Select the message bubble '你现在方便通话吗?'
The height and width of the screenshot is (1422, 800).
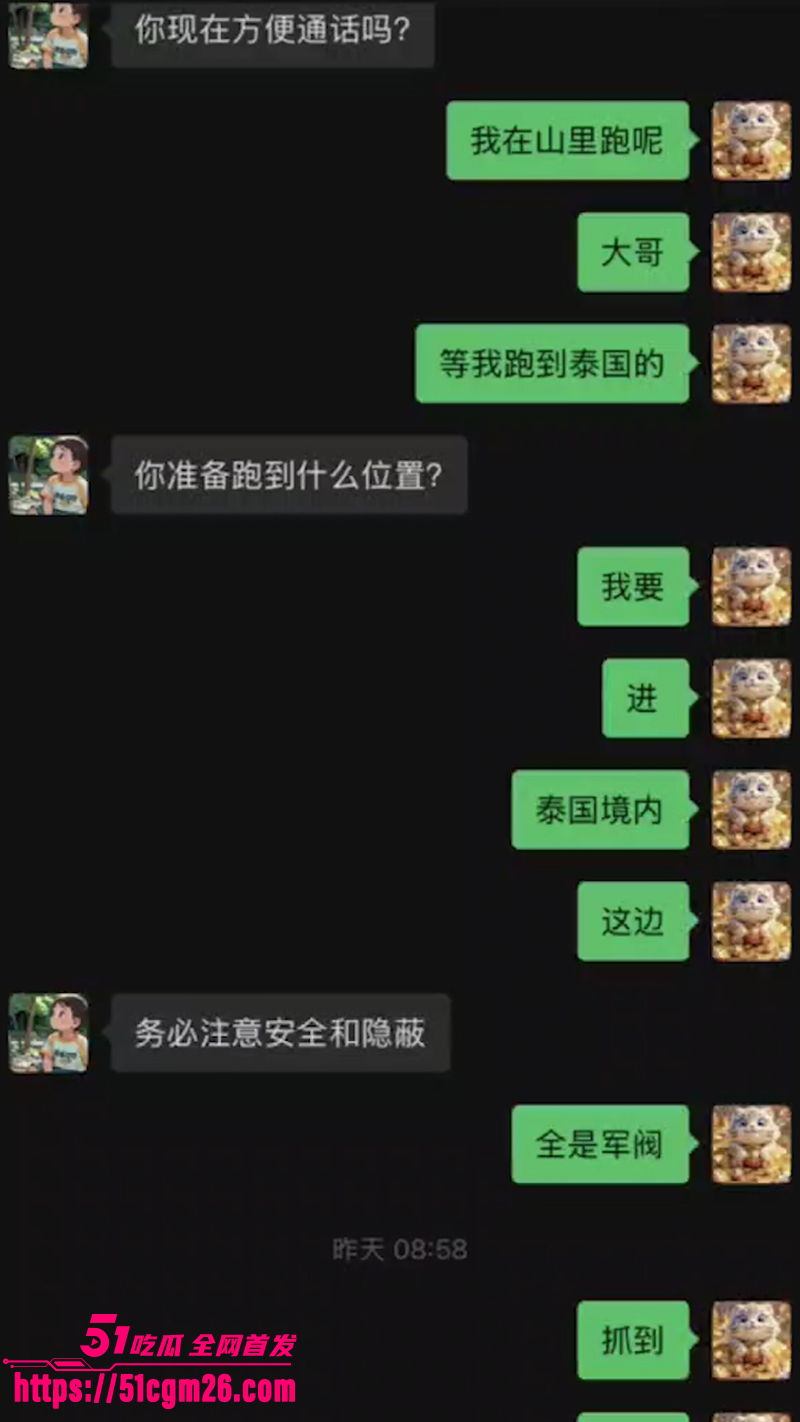pyautogui.click(x=272, y=35)
